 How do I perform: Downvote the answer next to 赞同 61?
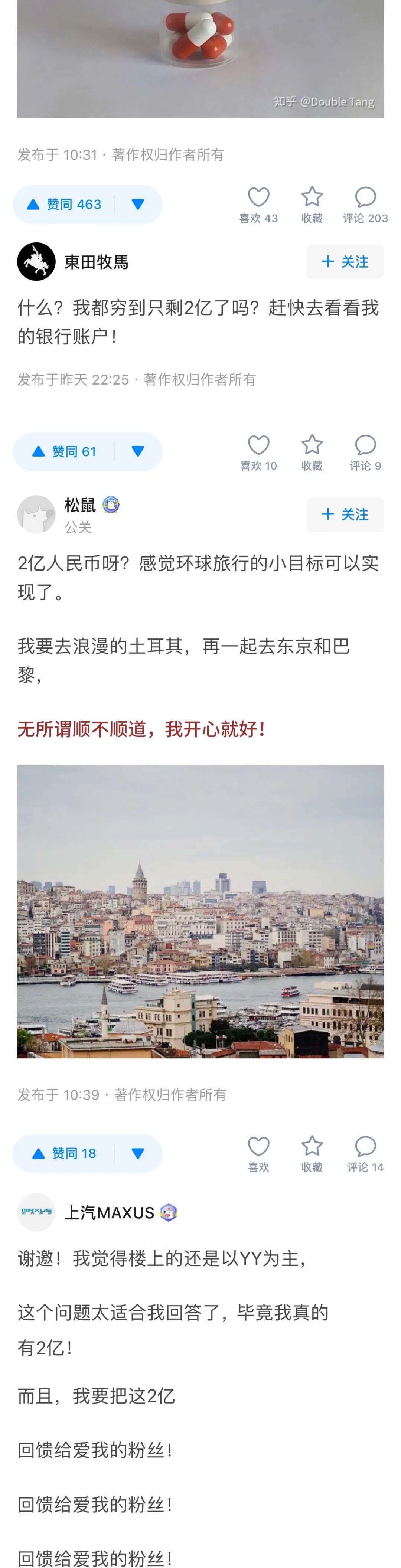tap(138, 452)
